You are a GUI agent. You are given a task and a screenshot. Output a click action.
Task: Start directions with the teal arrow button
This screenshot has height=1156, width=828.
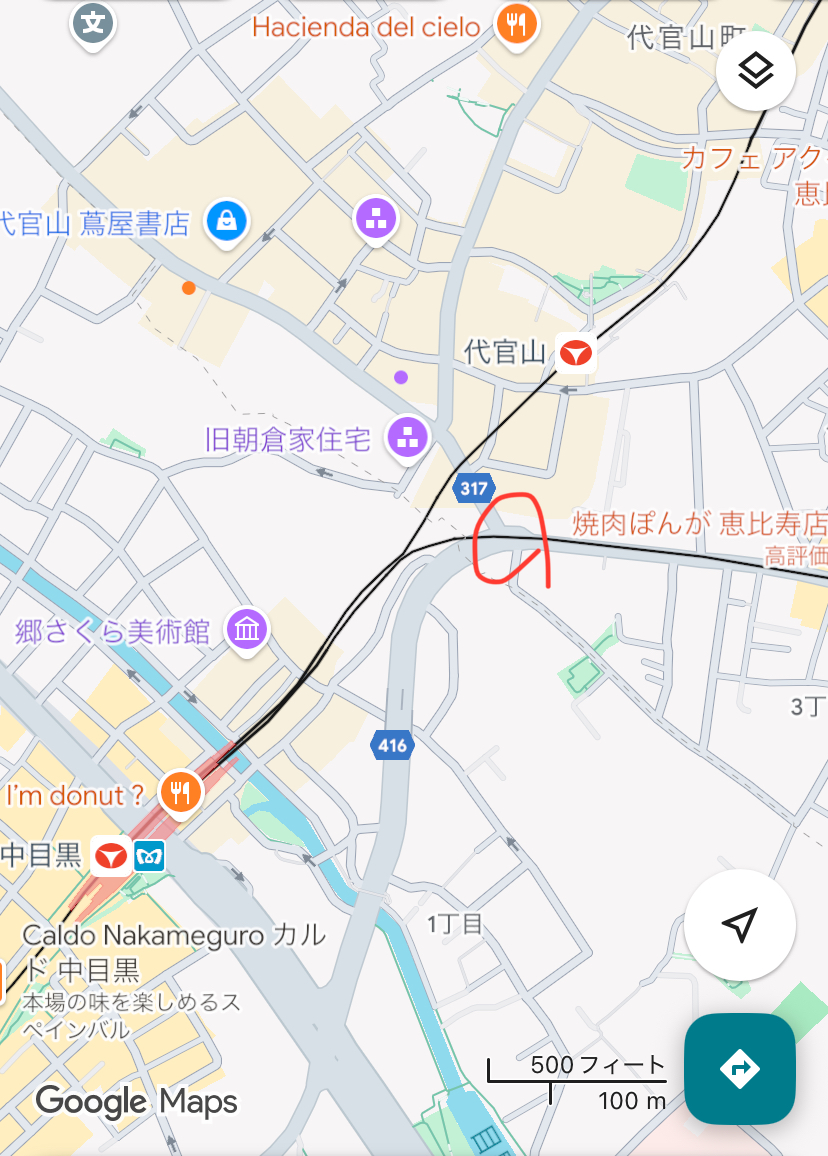click(x=739, y=1068)
